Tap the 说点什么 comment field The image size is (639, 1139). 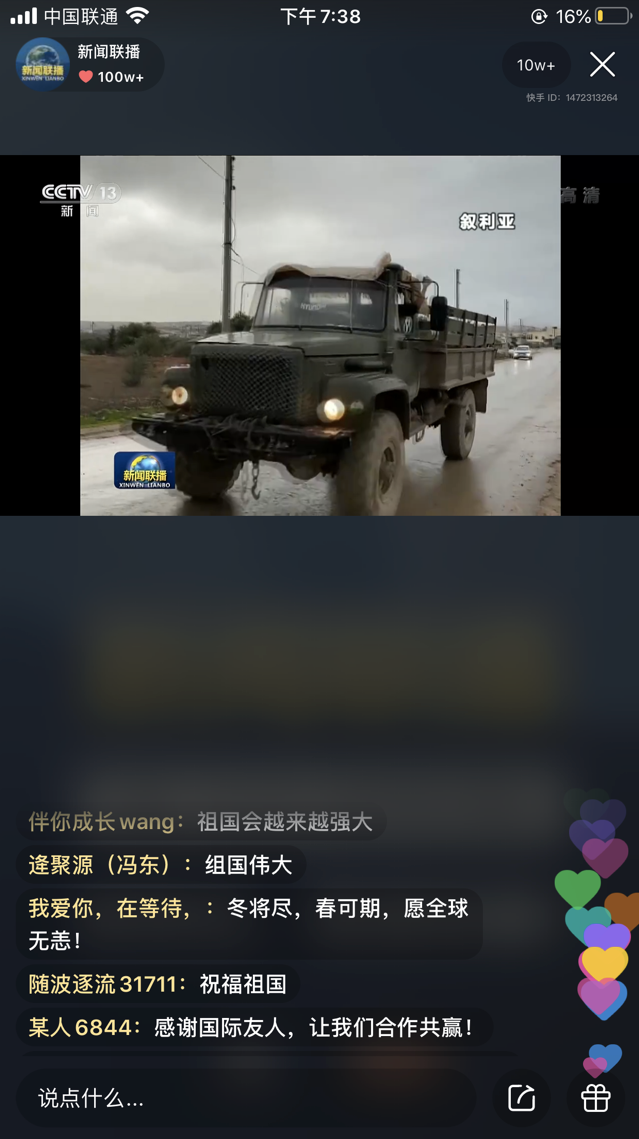[x=245, y=1098]
